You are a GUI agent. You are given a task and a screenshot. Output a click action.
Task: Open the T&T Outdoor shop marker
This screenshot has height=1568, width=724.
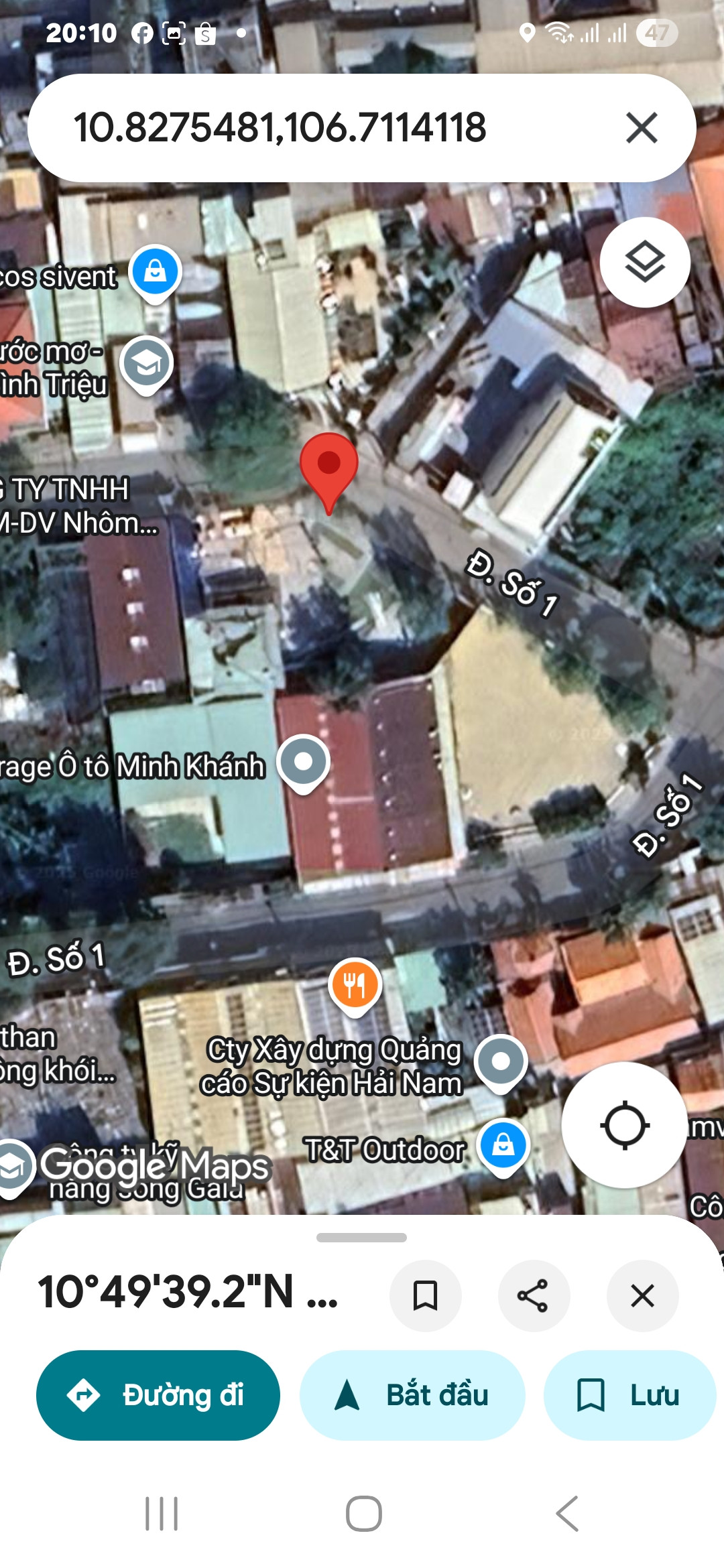(503, 1145)
